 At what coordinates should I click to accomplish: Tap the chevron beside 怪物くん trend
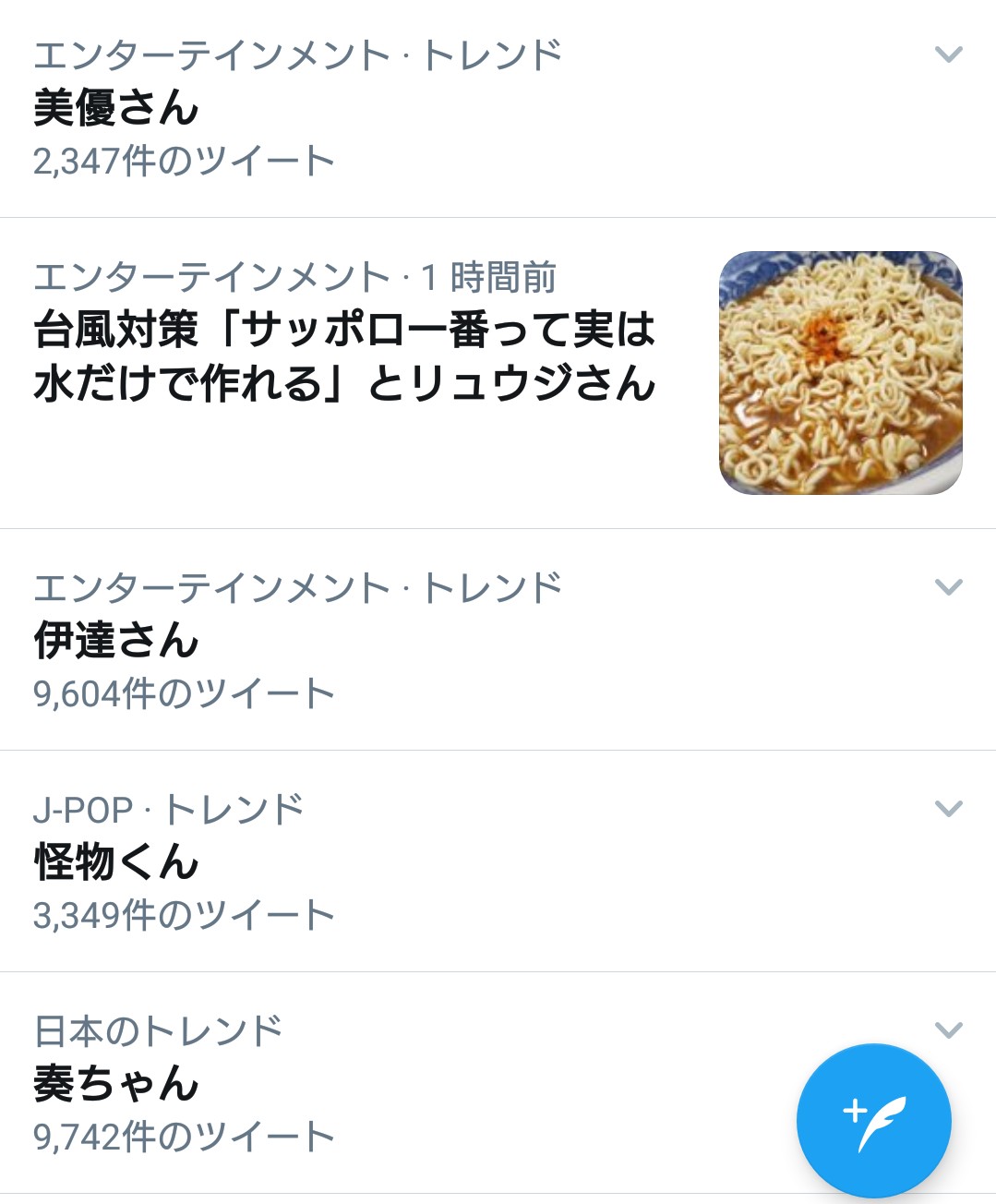tap(949, 809)
